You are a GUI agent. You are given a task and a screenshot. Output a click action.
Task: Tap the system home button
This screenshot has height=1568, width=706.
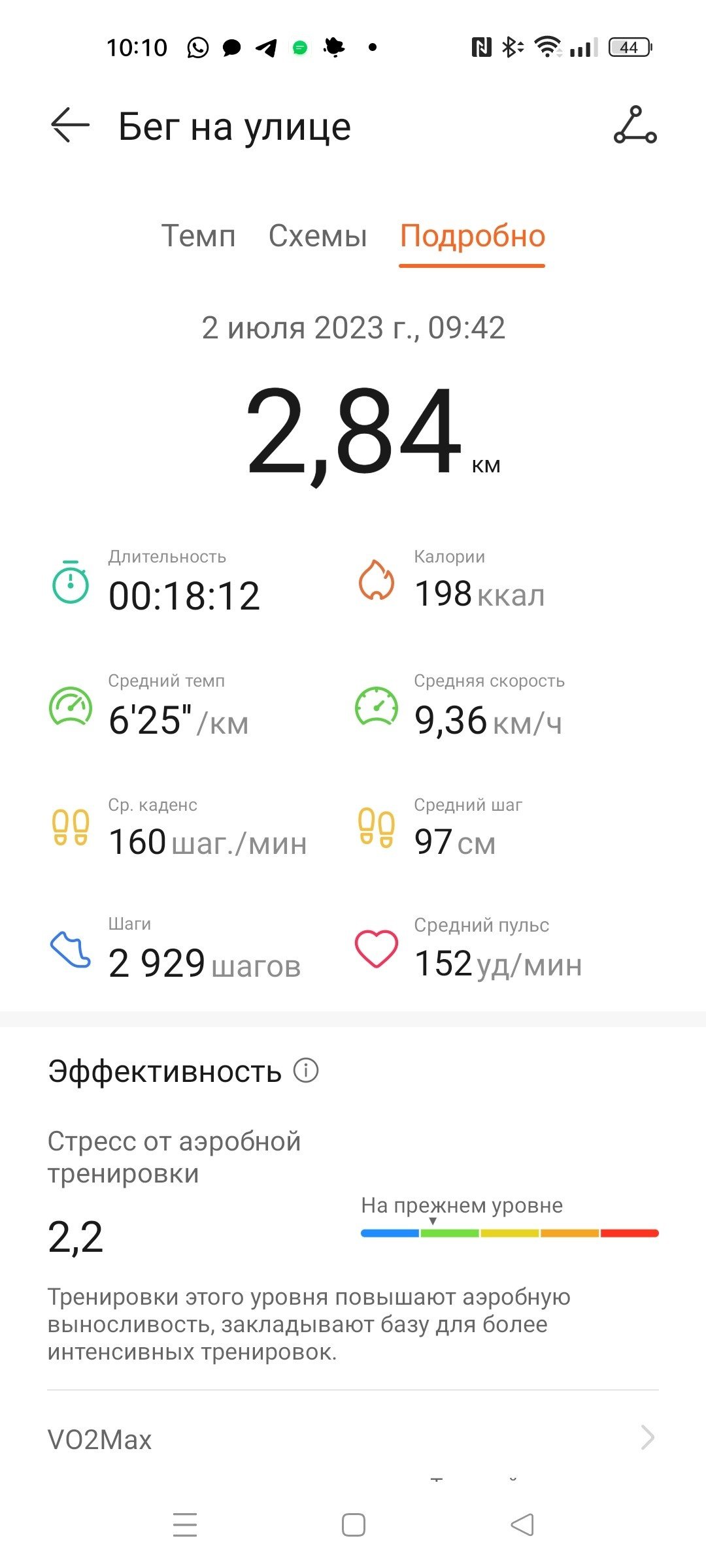(x=354, y=1525)
